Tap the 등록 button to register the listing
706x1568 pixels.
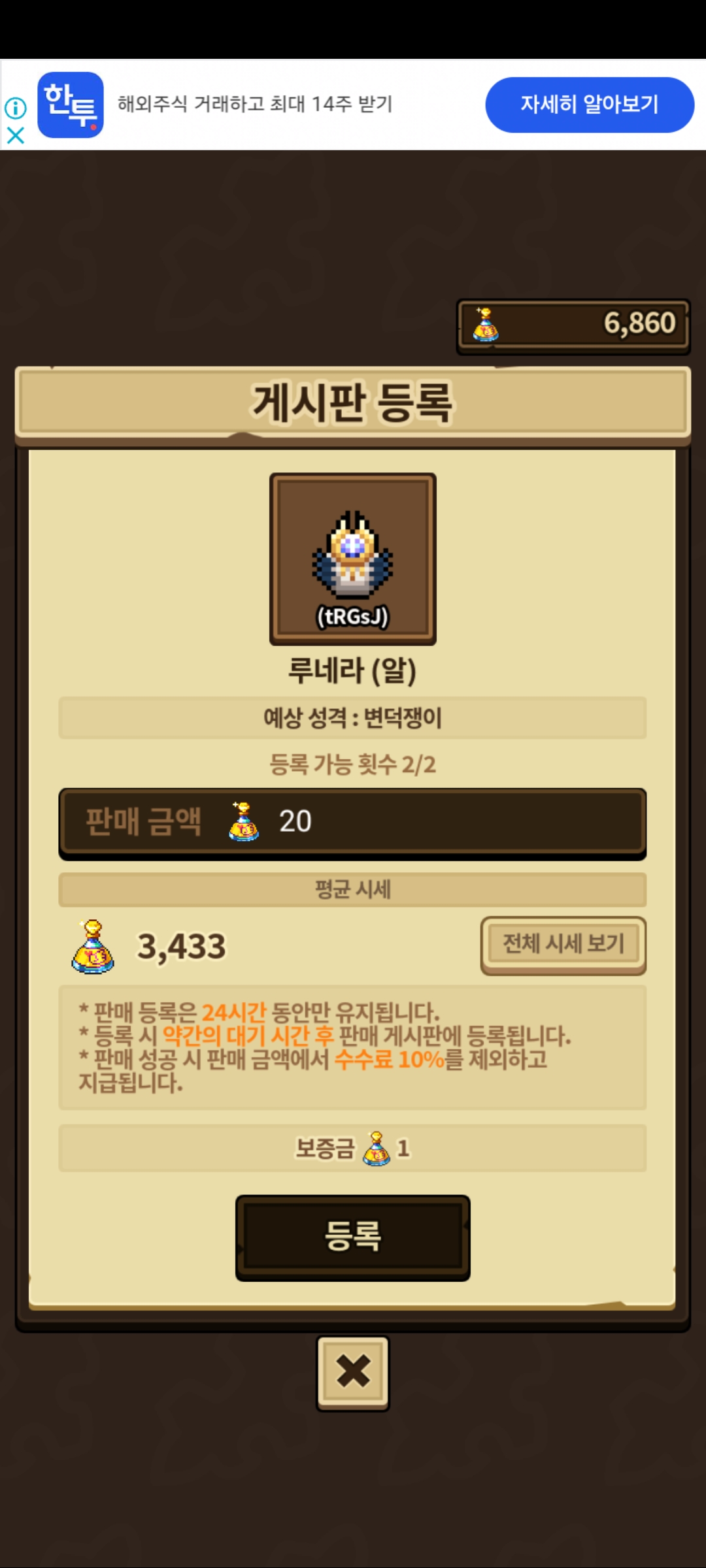click(x=352, y=1237)
